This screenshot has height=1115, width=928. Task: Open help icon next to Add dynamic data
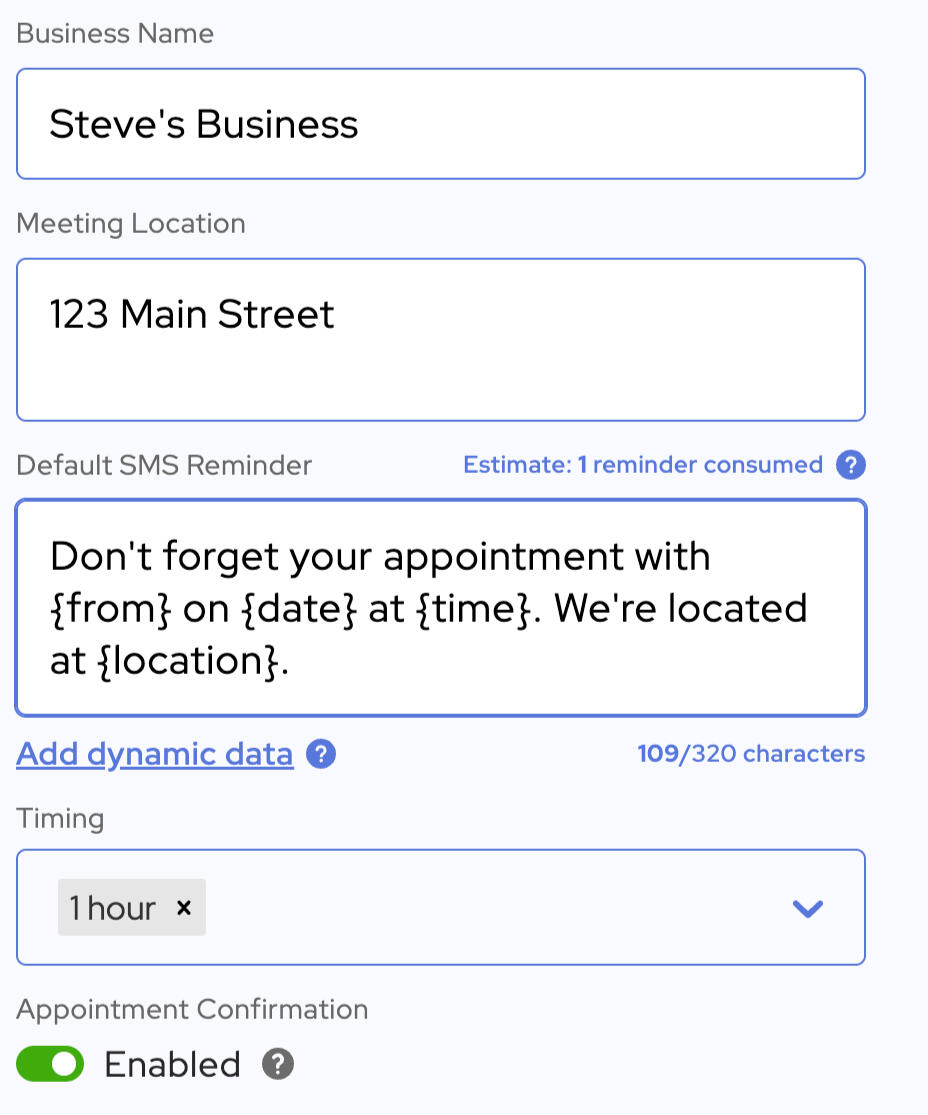320,754
